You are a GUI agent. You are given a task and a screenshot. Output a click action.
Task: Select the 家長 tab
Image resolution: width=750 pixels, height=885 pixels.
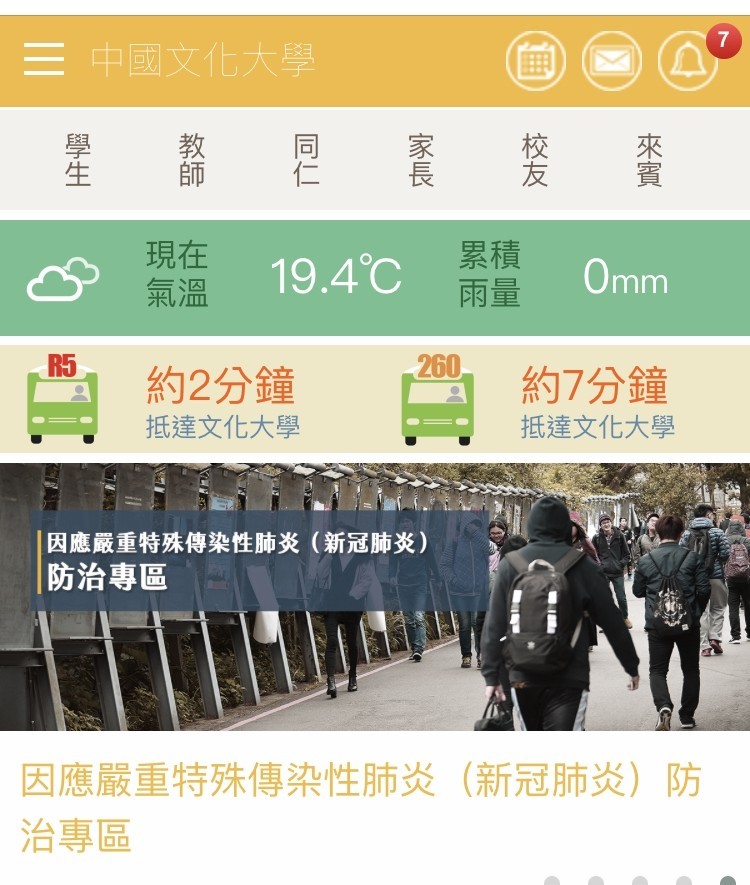pos(421,160)
